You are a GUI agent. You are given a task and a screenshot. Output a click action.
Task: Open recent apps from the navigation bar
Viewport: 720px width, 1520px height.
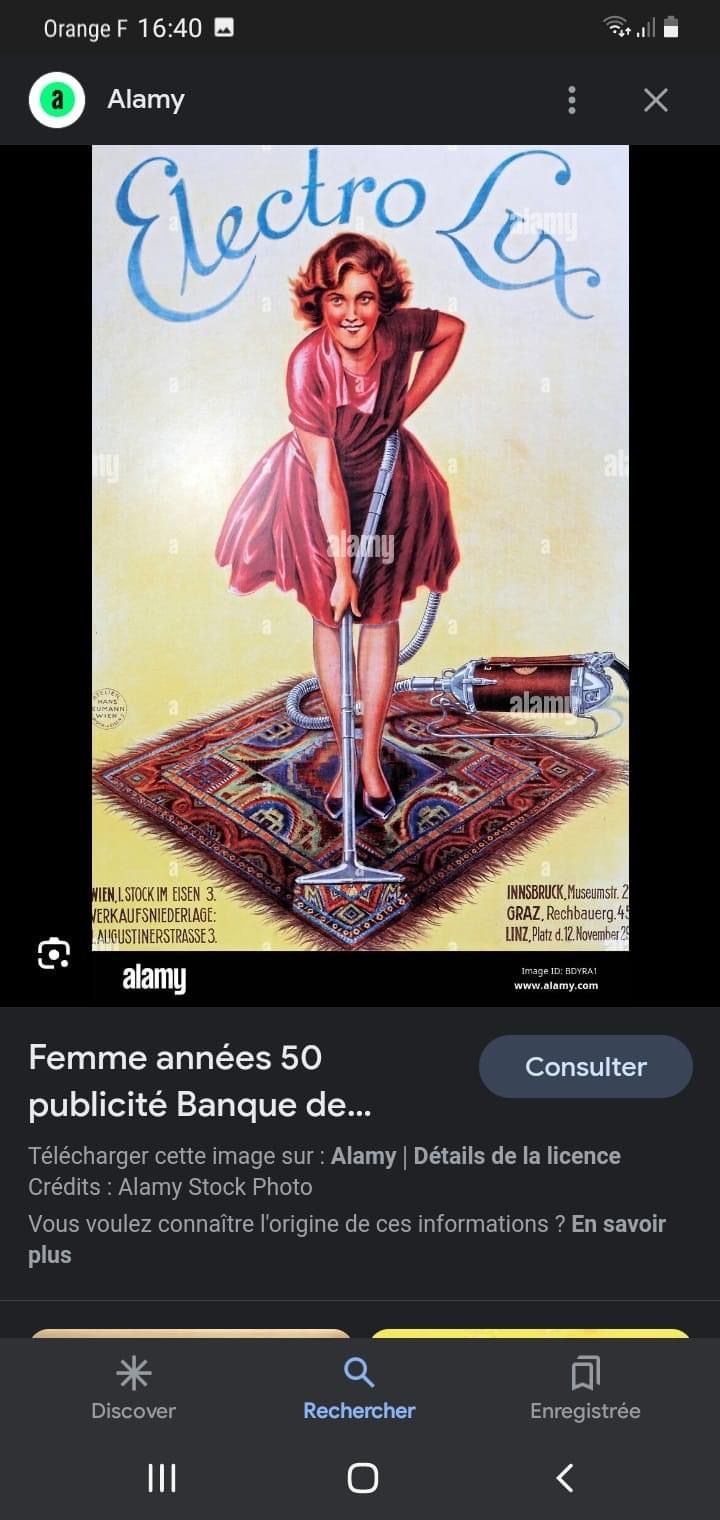click(x=162, y=1478)
